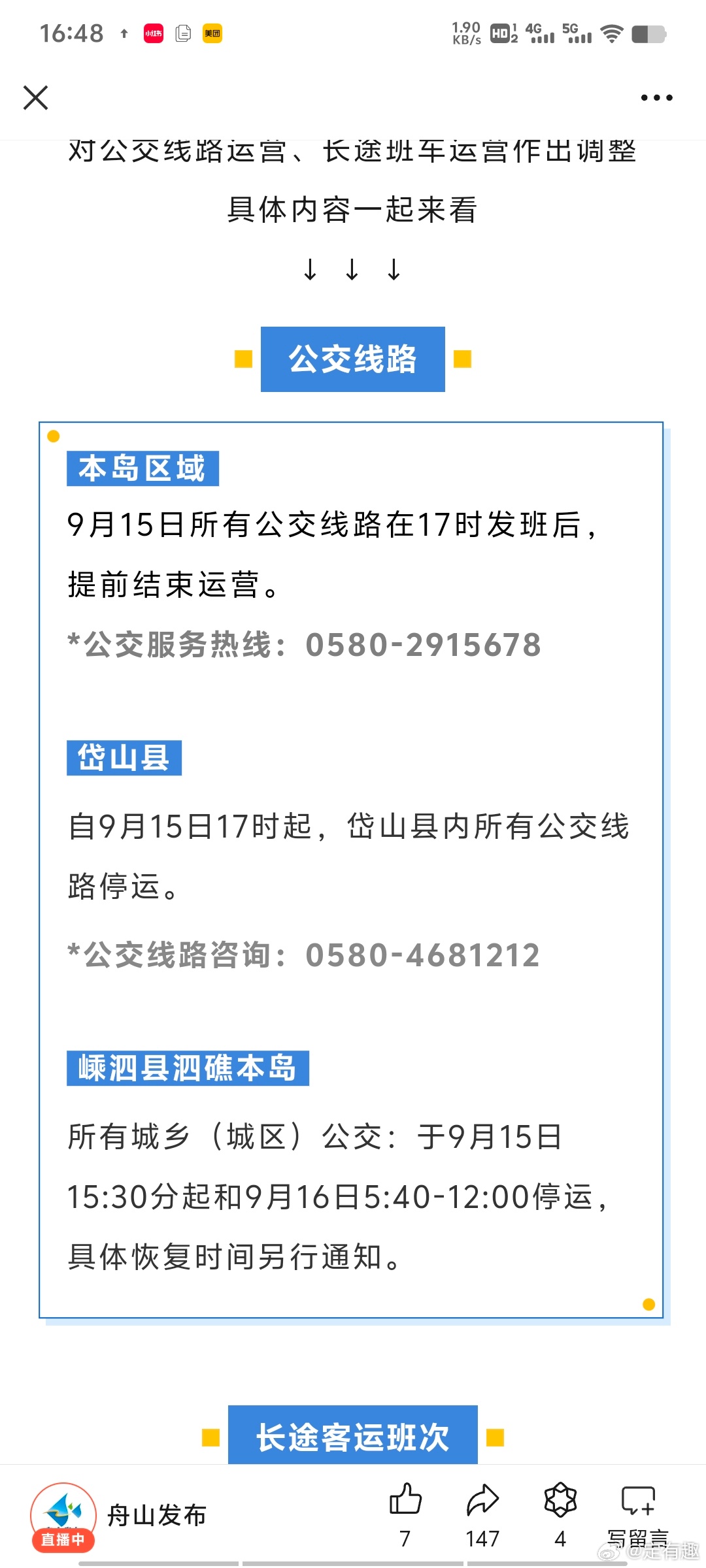706x1568 pixels.
Task: Tap the flower-shaped icon with count 4
Action: point(560,1499)
